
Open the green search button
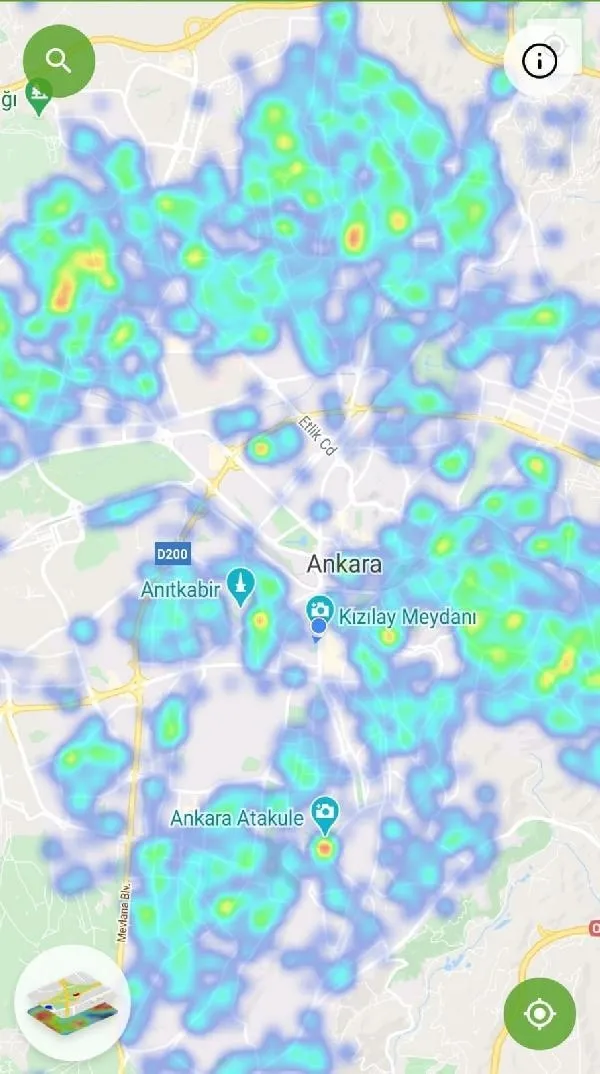(59, 61)
